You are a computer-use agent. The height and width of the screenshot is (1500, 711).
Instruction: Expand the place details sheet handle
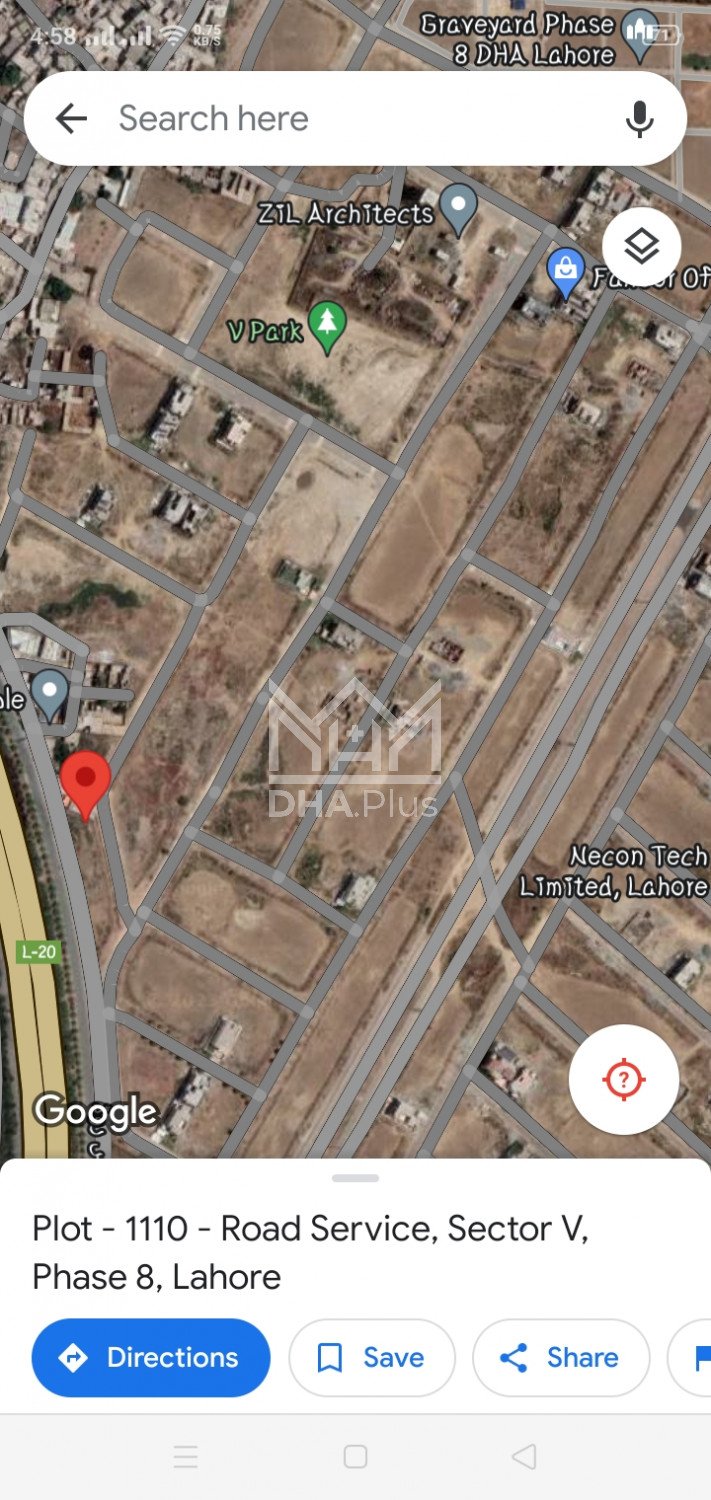(x=355, y=1178)
